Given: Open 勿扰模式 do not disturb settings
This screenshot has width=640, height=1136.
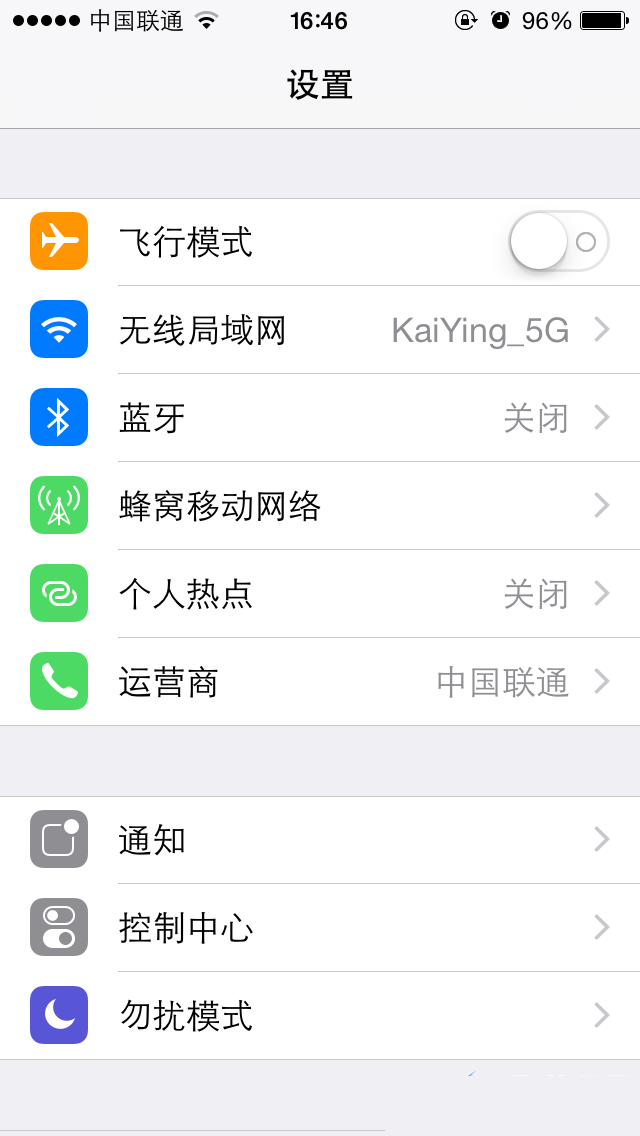Looking at the screenshot, I should pos(320,1016).
